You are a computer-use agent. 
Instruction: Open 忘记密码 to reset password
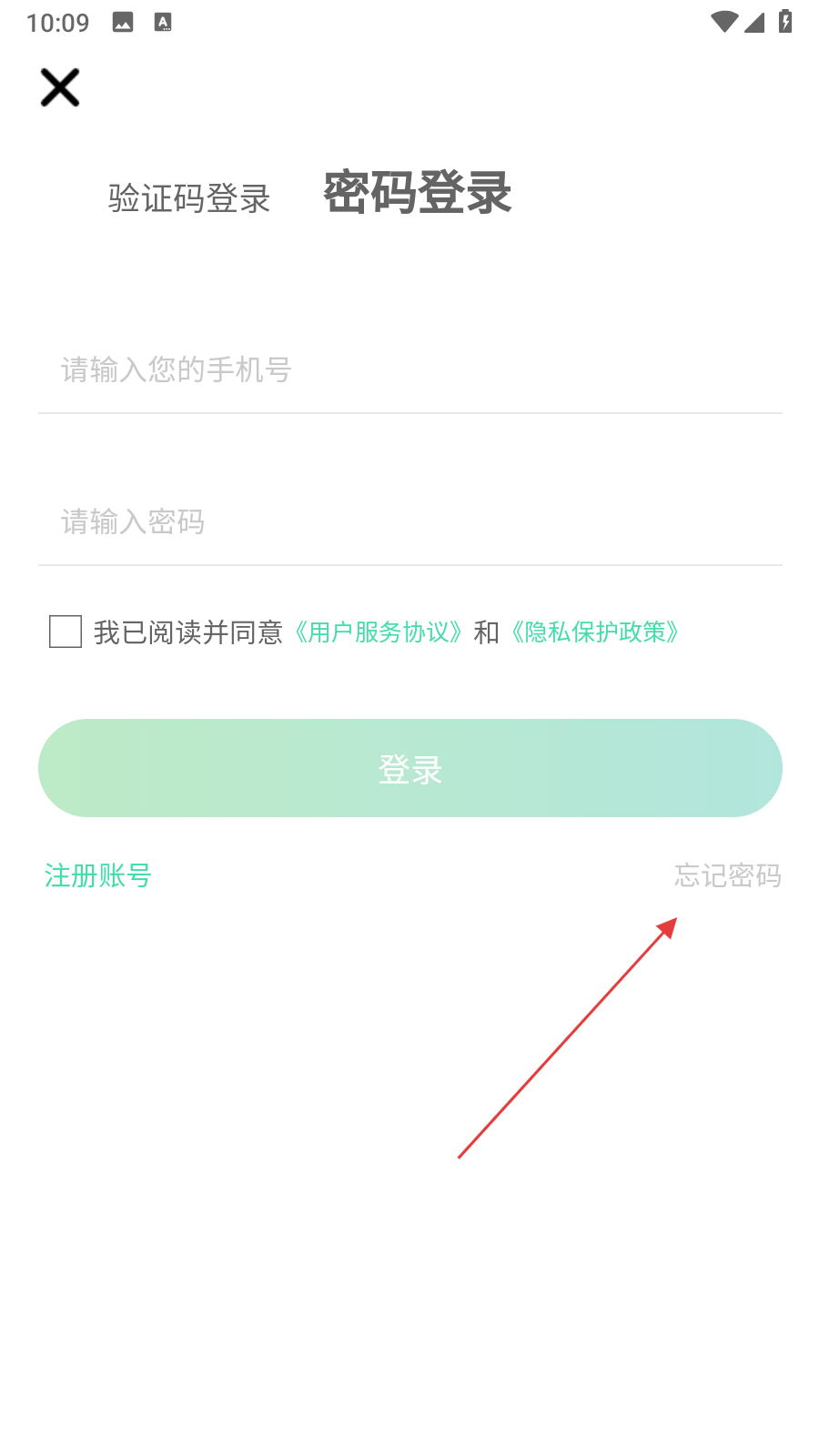click(x=727, y=875)
